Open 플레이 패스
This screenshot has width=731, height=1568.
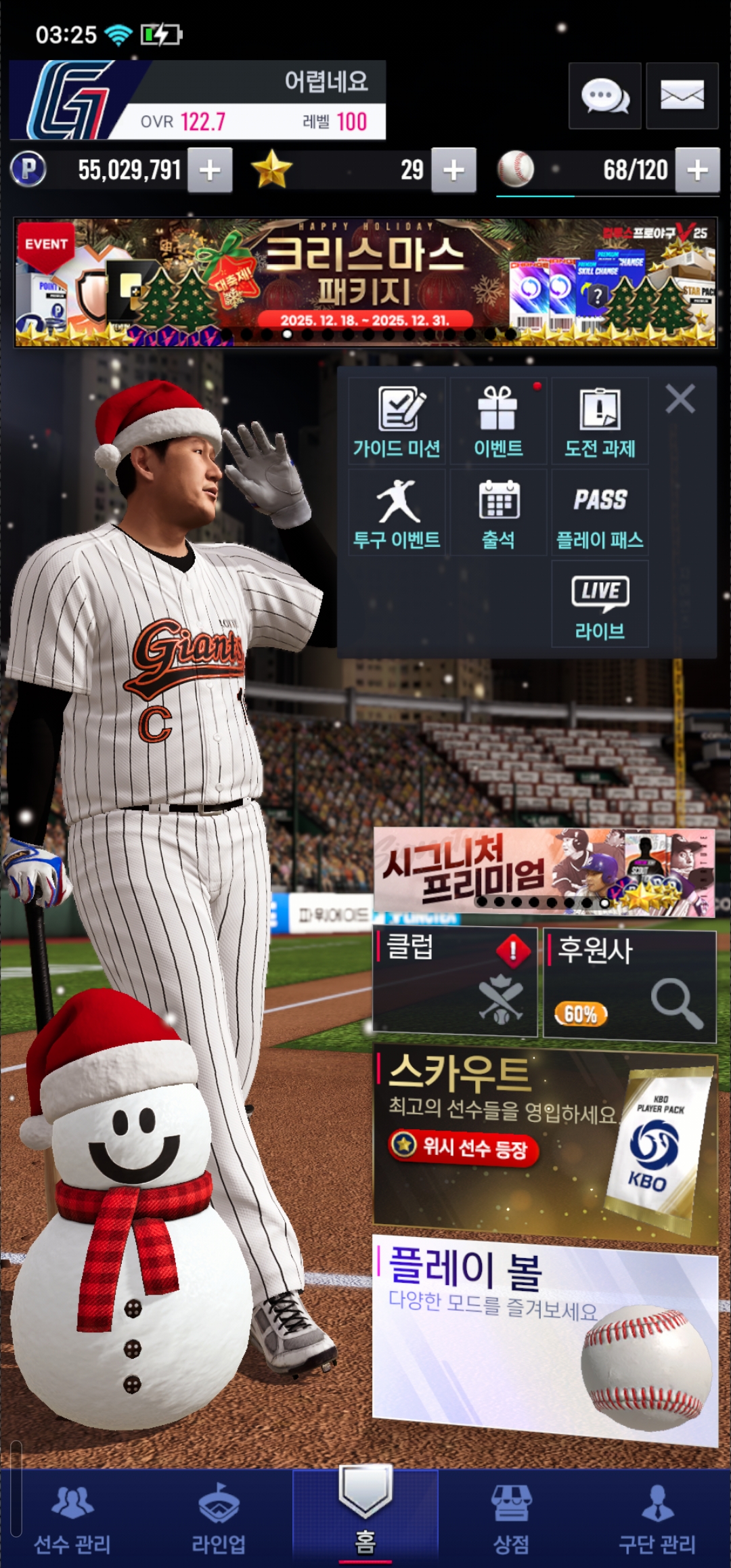click(x=600, y=513)
